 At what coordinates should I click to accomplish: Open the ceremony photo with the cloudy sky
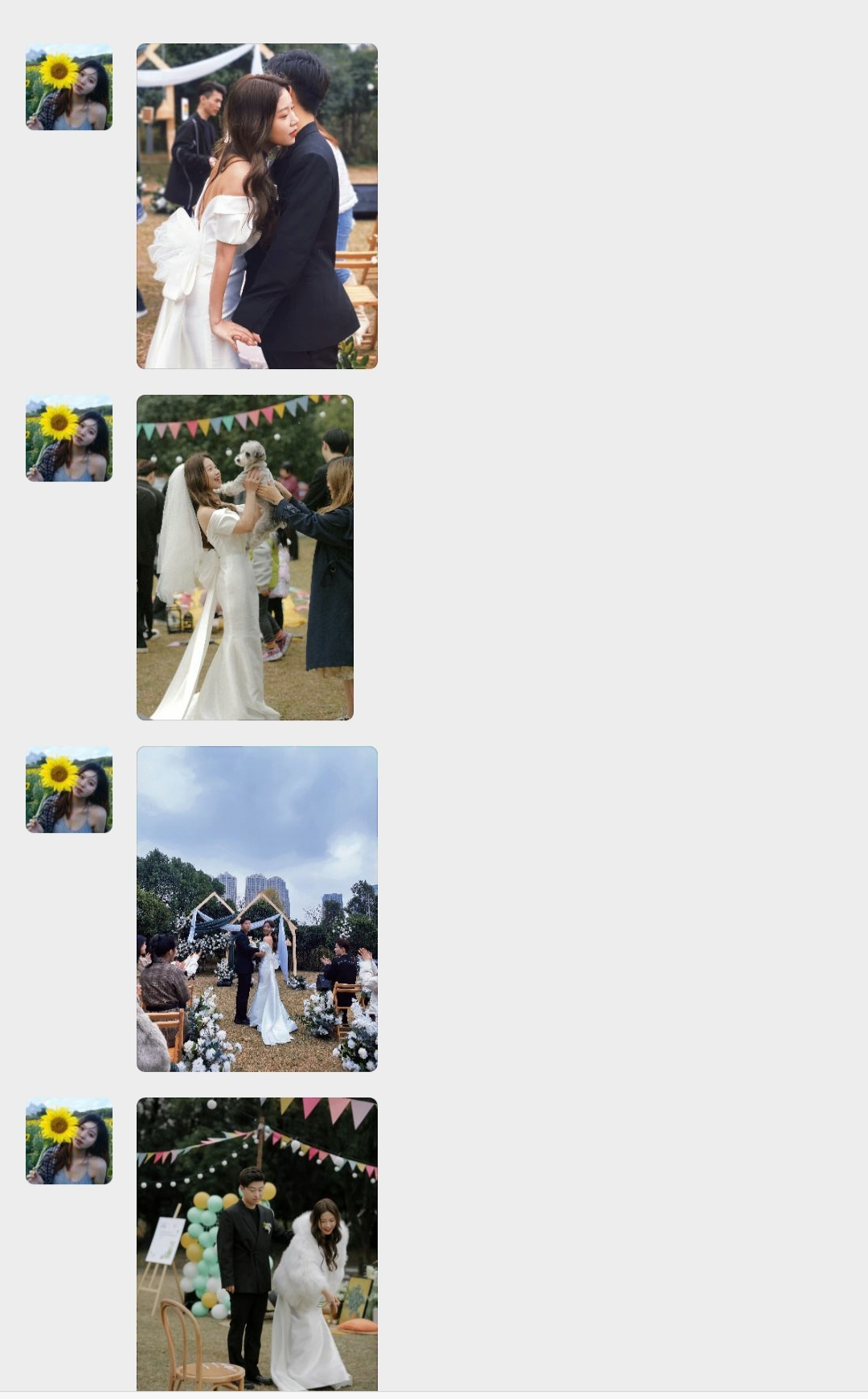pos(256,909)
